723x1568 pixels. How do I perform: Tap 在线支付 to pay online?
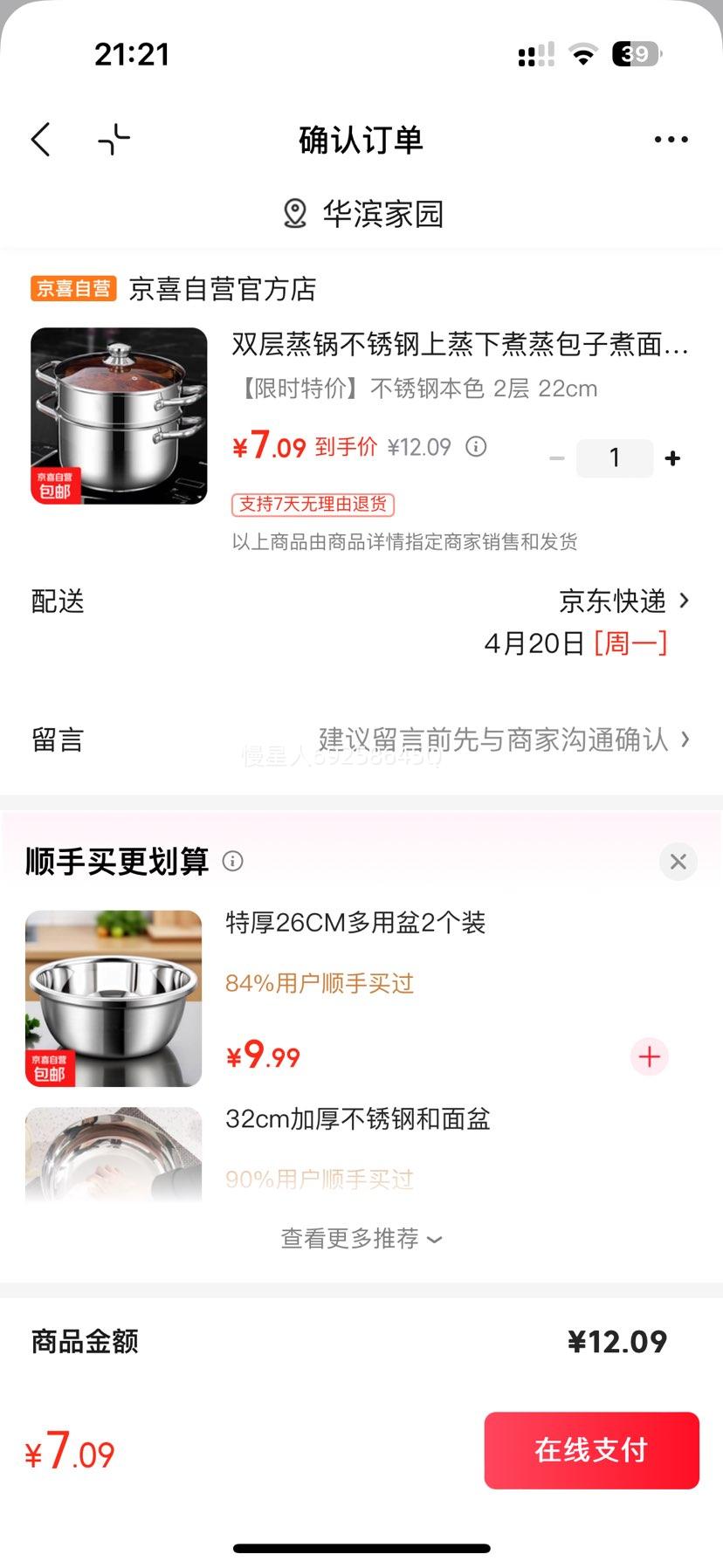[591, 1450]
